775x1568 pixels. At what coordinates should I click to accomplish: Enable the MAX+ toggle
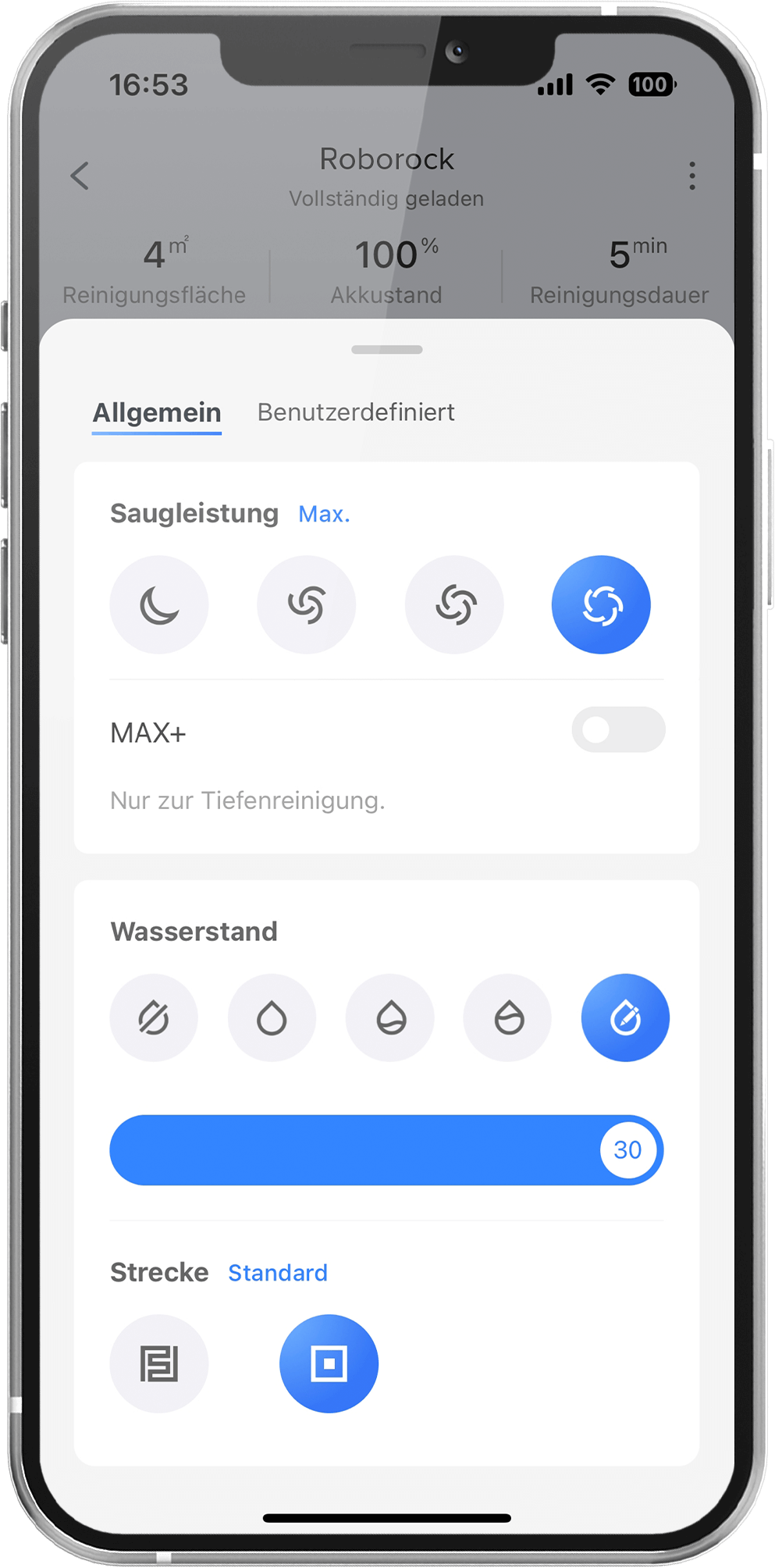pos(618,730)
